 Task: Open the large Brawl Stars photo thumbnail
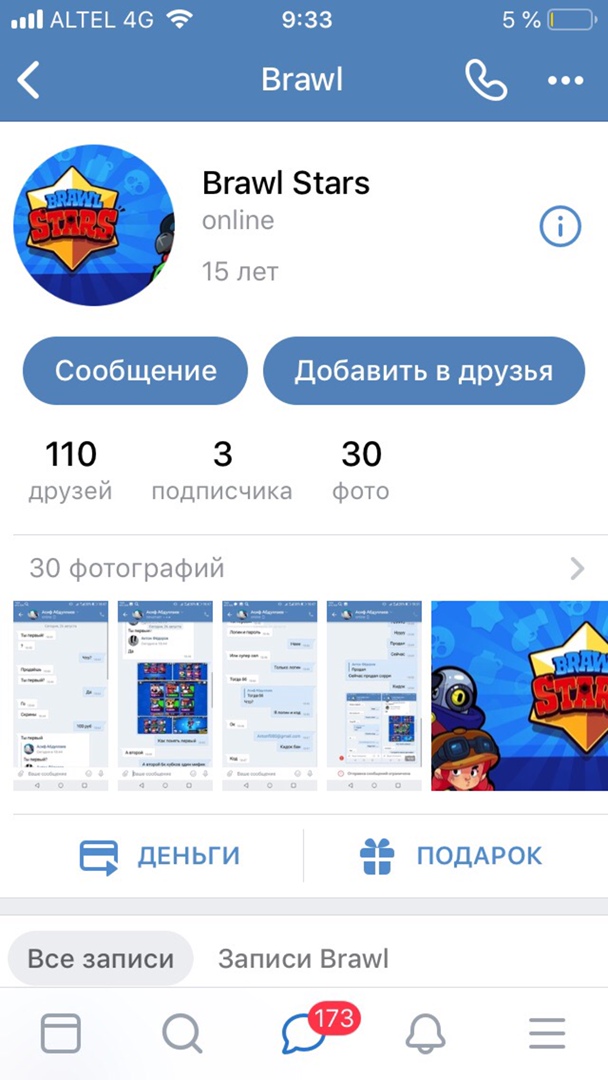pos(519,696)
